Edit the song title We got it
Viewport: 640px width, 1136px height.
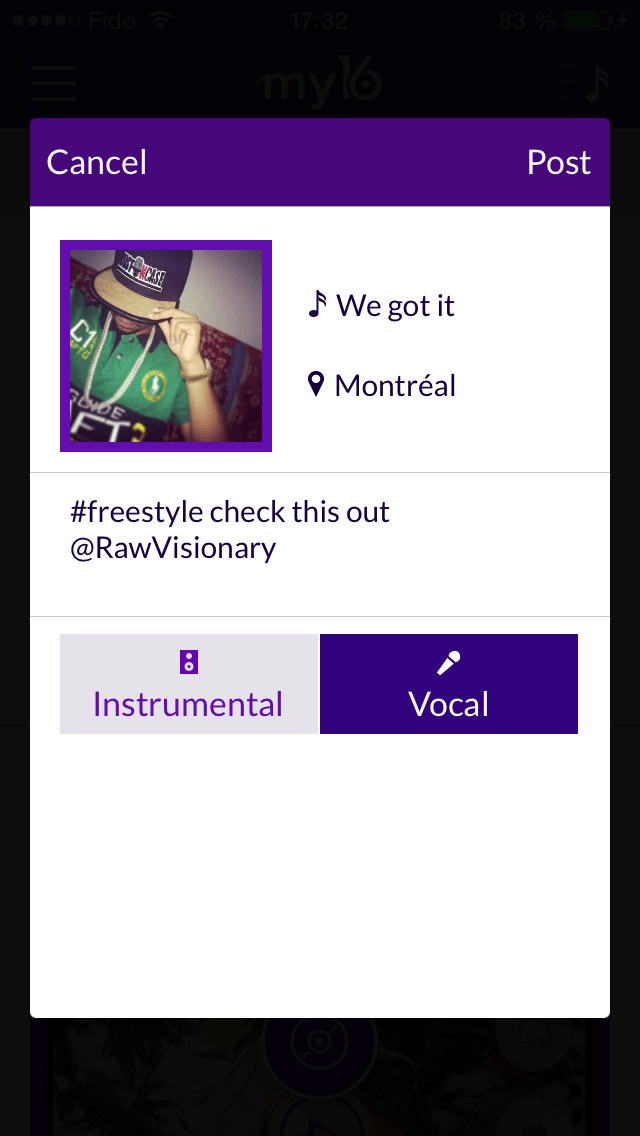tap(394, 305)
